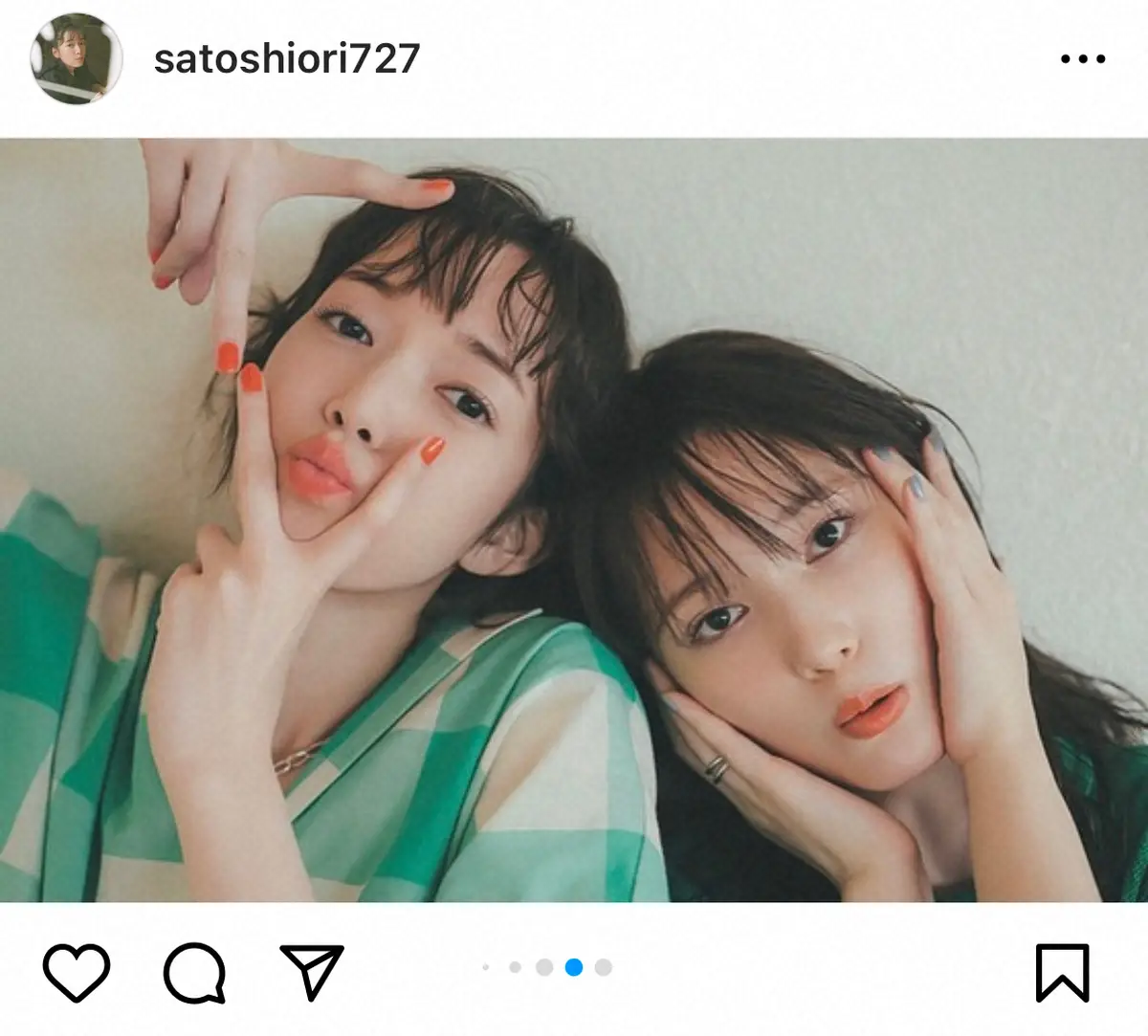Image resolution: width=1148 pixels, height=1036 pixels.
Task: Share the post via the paper plane icon
Action: pos(312,972)
